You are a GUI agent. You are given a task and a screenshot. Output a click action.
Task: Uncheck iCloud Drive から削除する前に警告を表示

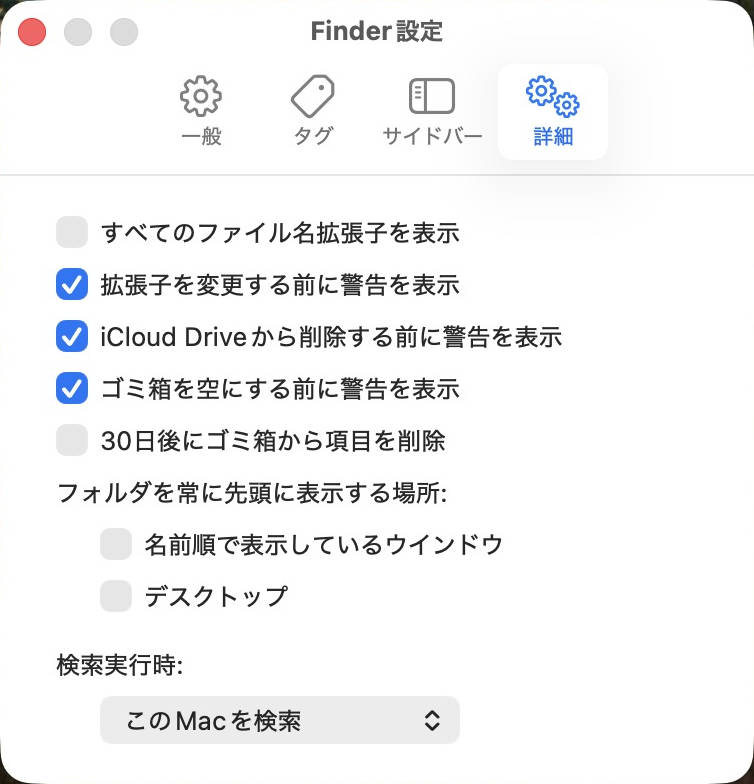point(70,336)
